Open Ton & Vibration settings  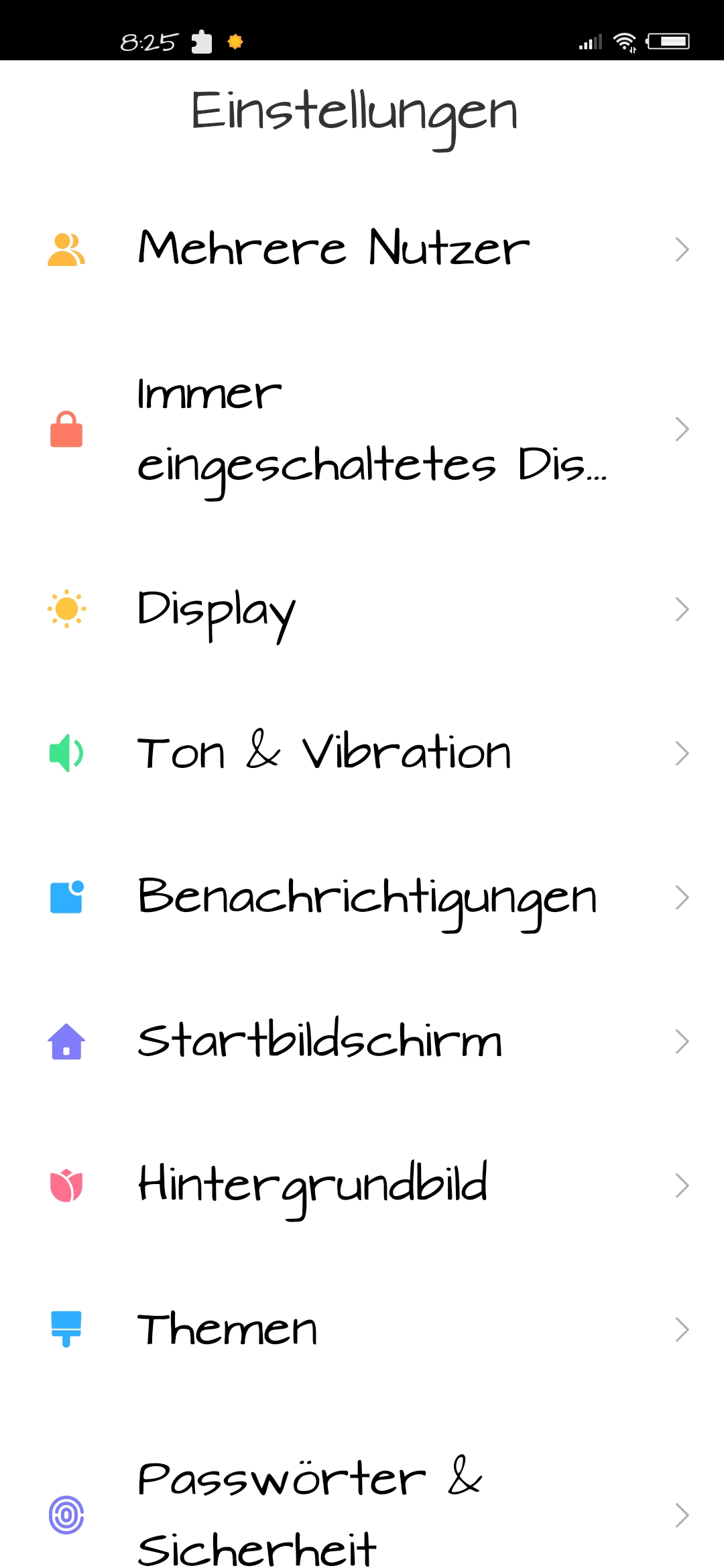click(x=362, y=753)
